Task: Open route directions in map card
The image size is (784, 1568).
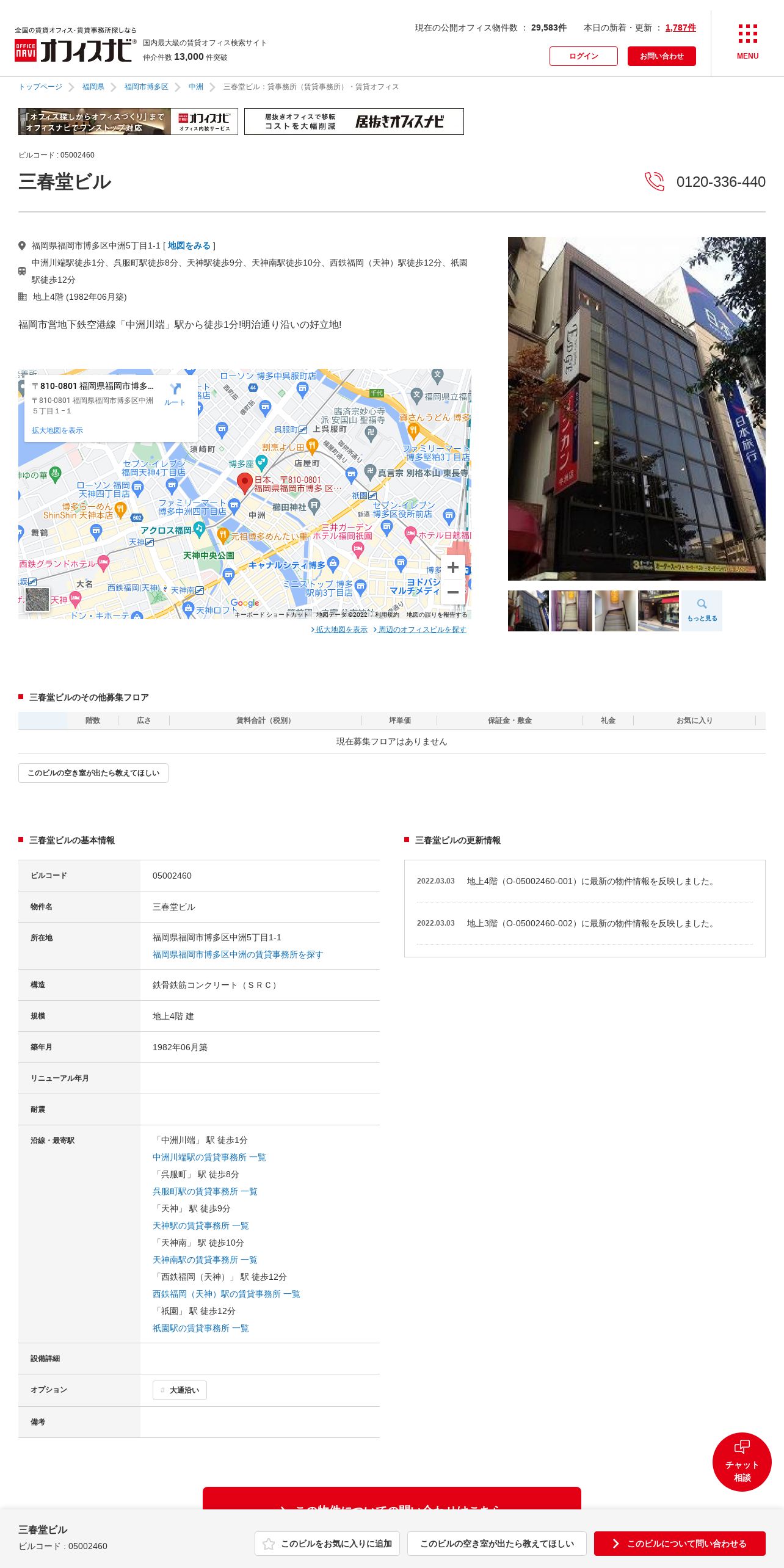Action: click(175, 394)
